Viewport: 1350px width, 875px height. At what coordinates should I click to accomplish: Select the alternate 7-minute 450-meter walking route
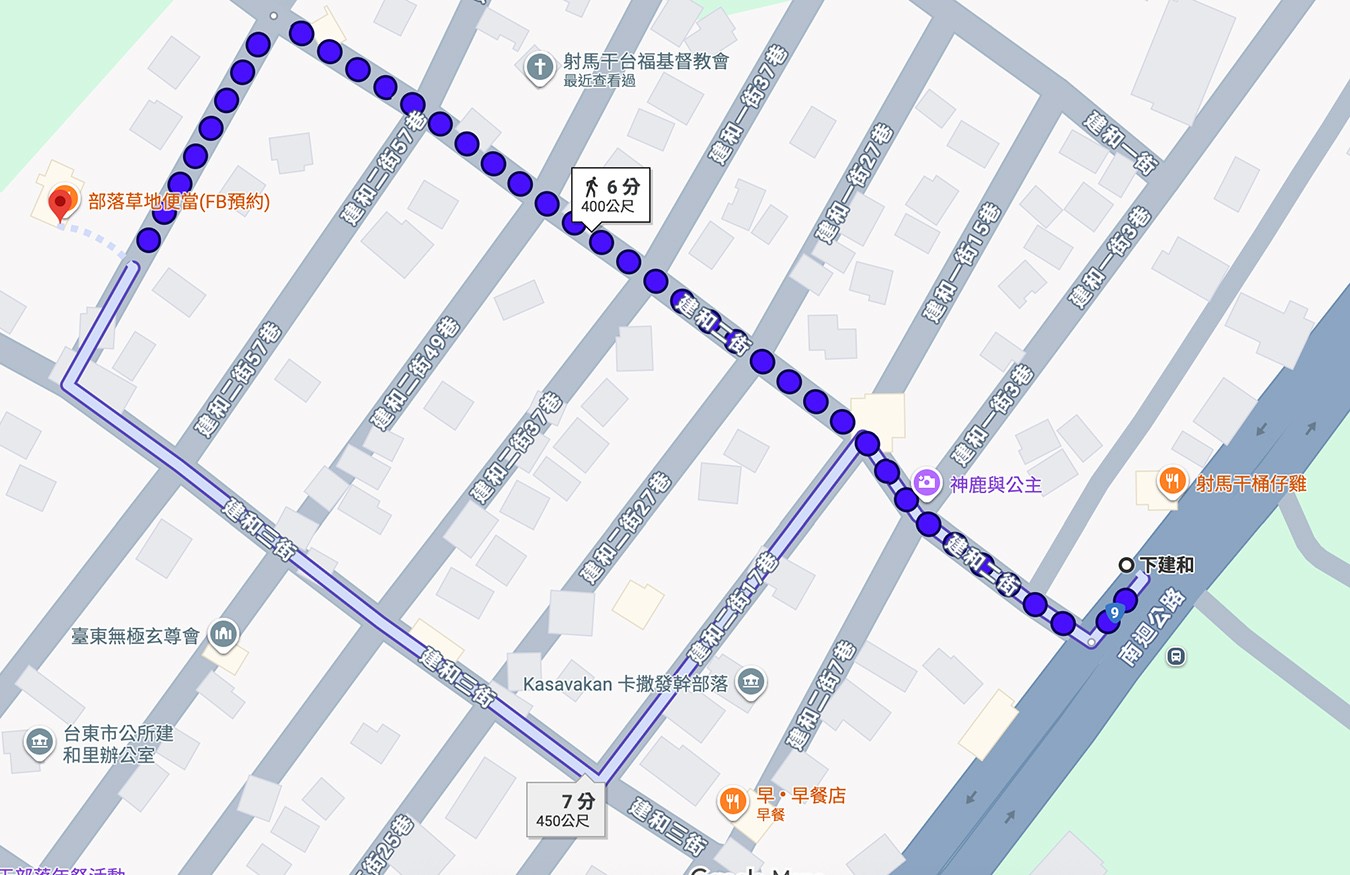(x=566, y=811)
